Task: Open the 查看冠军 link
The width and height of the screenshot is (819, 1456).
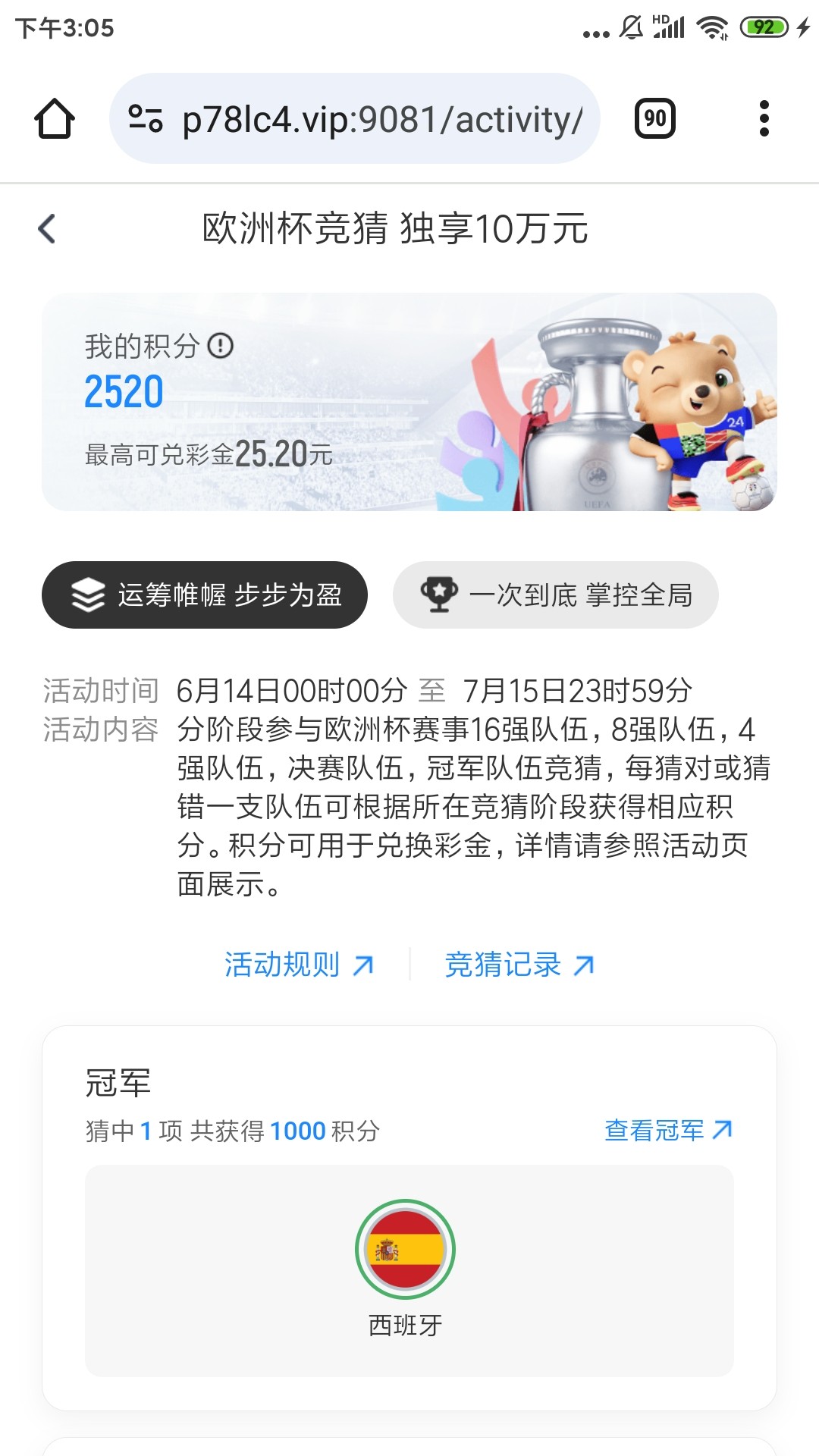Action: point(668,1130)
